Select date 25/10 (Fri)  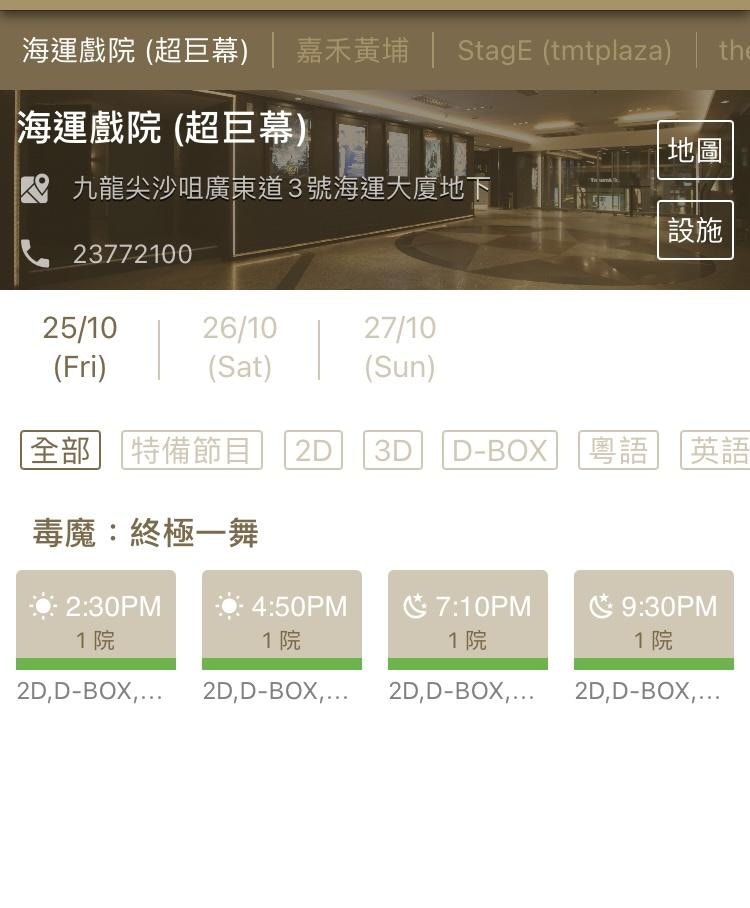click(x=80, y=347)
